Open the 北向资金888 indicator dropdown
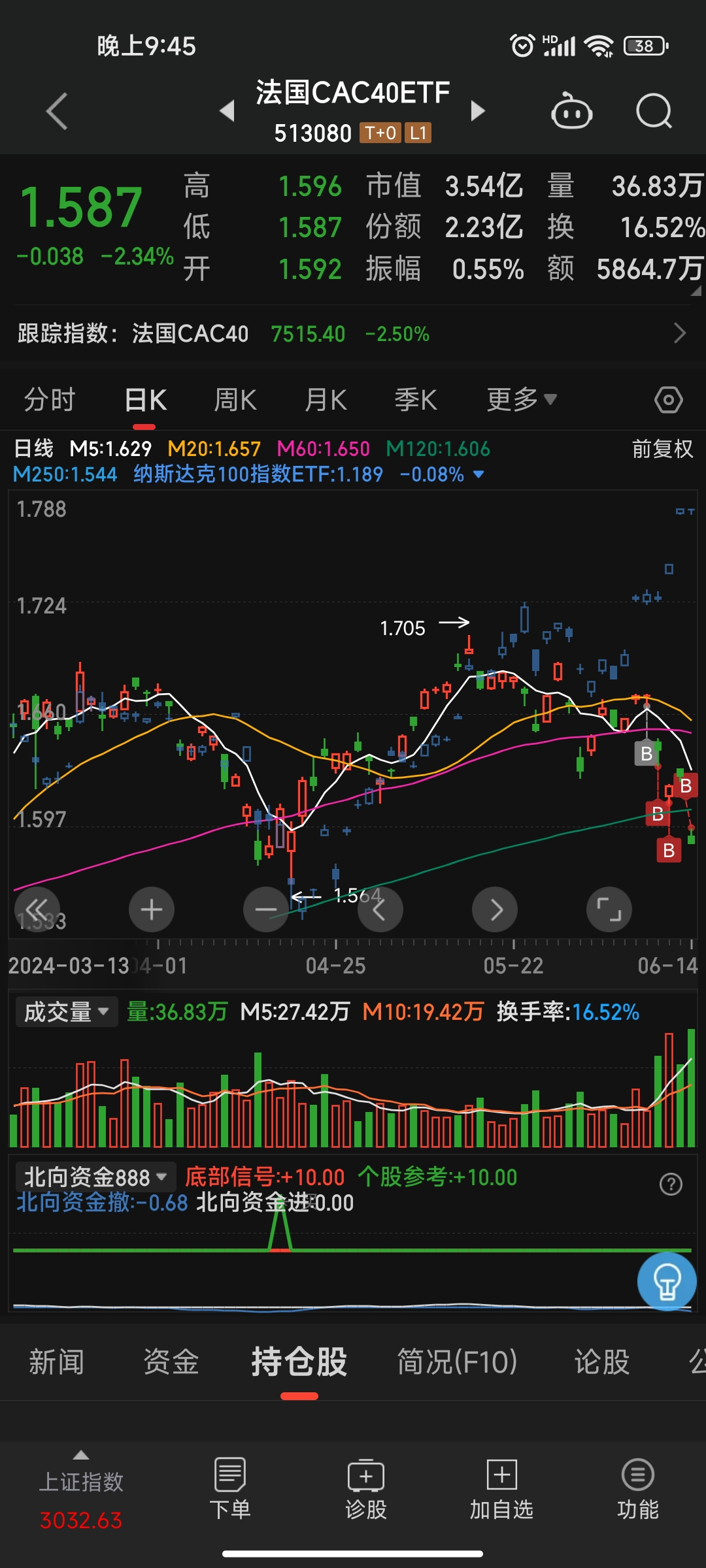 (x=95, y=1177)
